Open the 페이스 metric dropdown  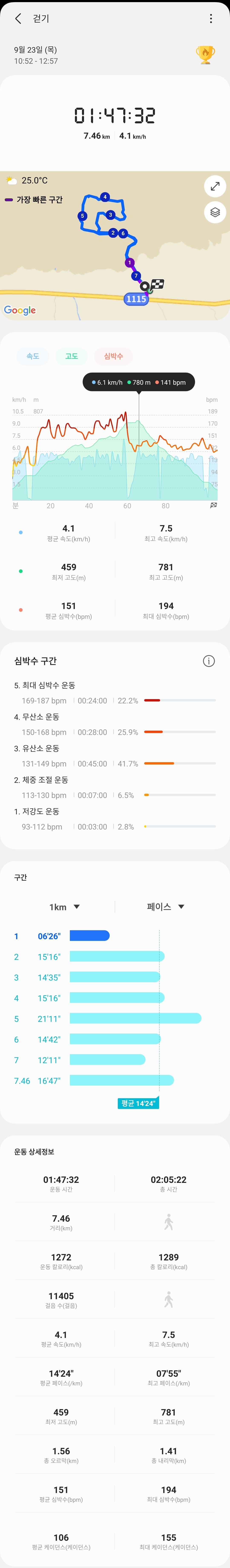click(165, 907)
